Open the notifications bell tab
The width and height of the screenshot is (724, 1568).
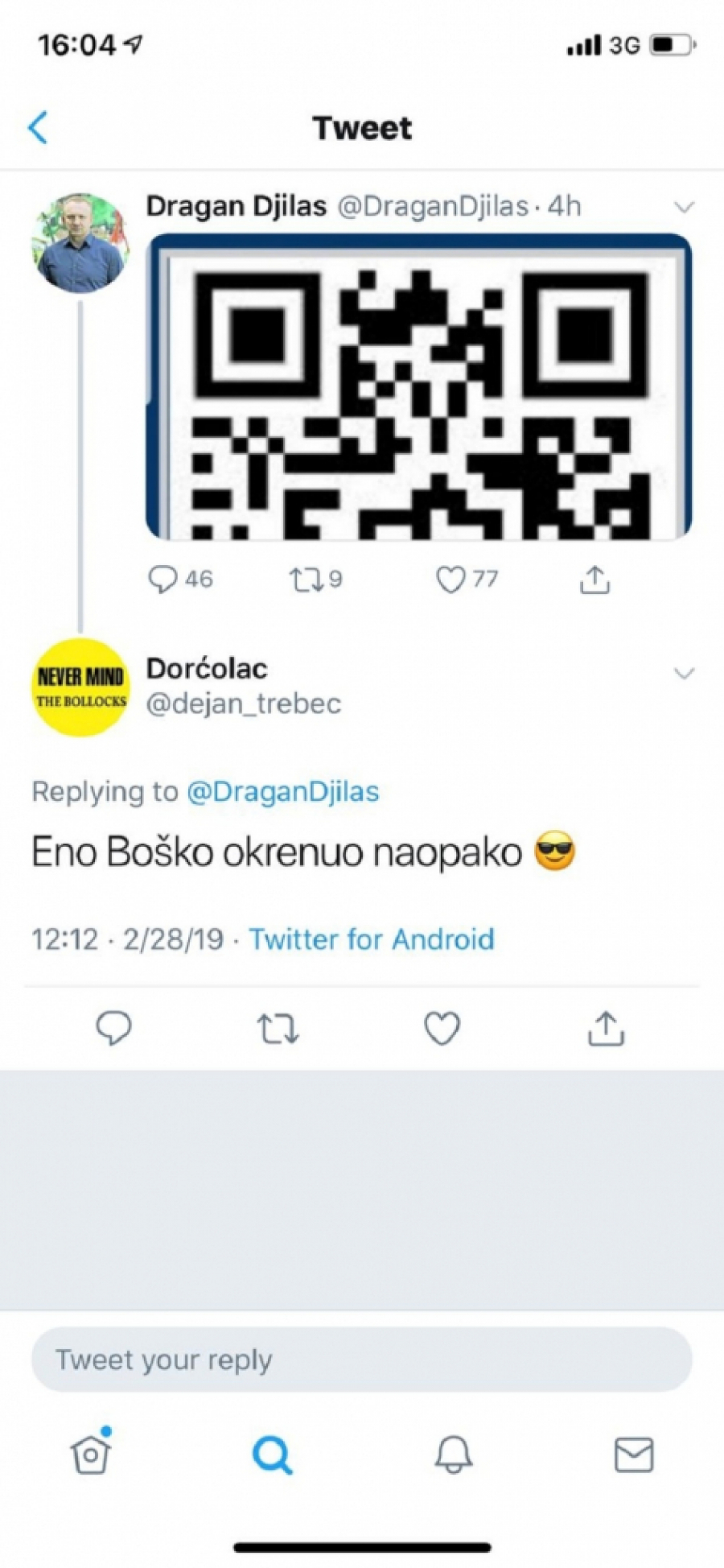(453, 1454)
